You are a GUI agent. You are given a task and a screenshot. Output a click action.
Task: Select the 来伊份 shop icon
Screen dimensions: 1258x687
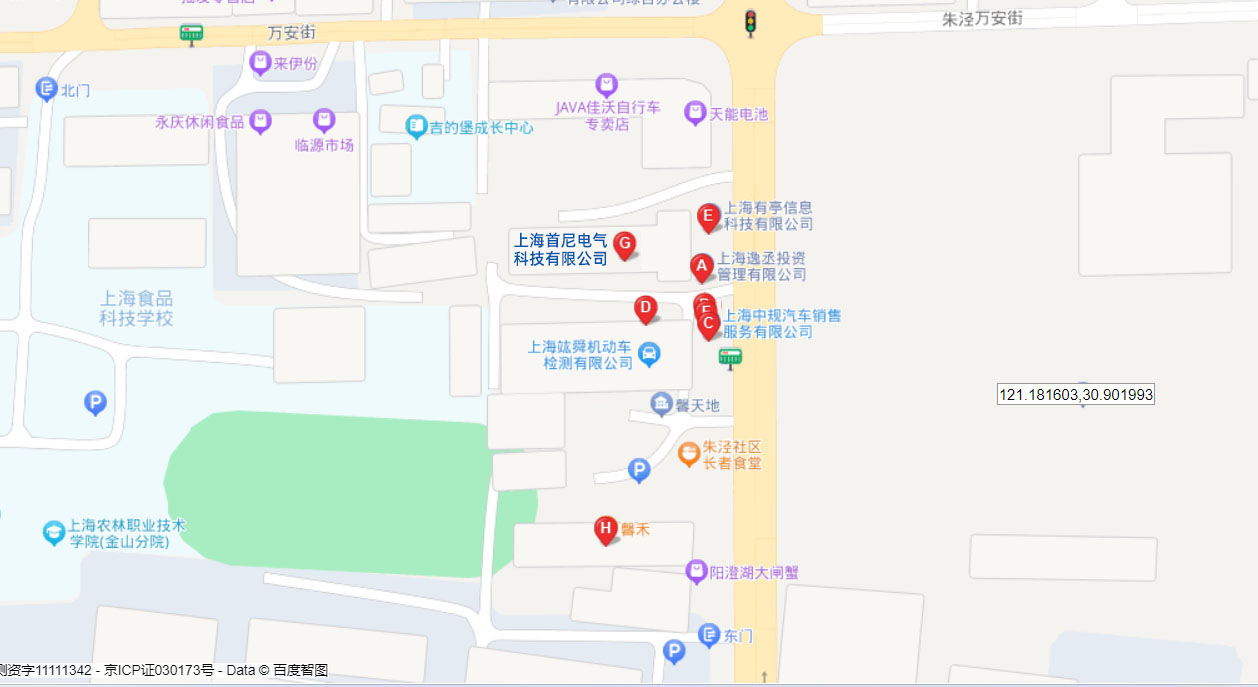tap(260, 64)
